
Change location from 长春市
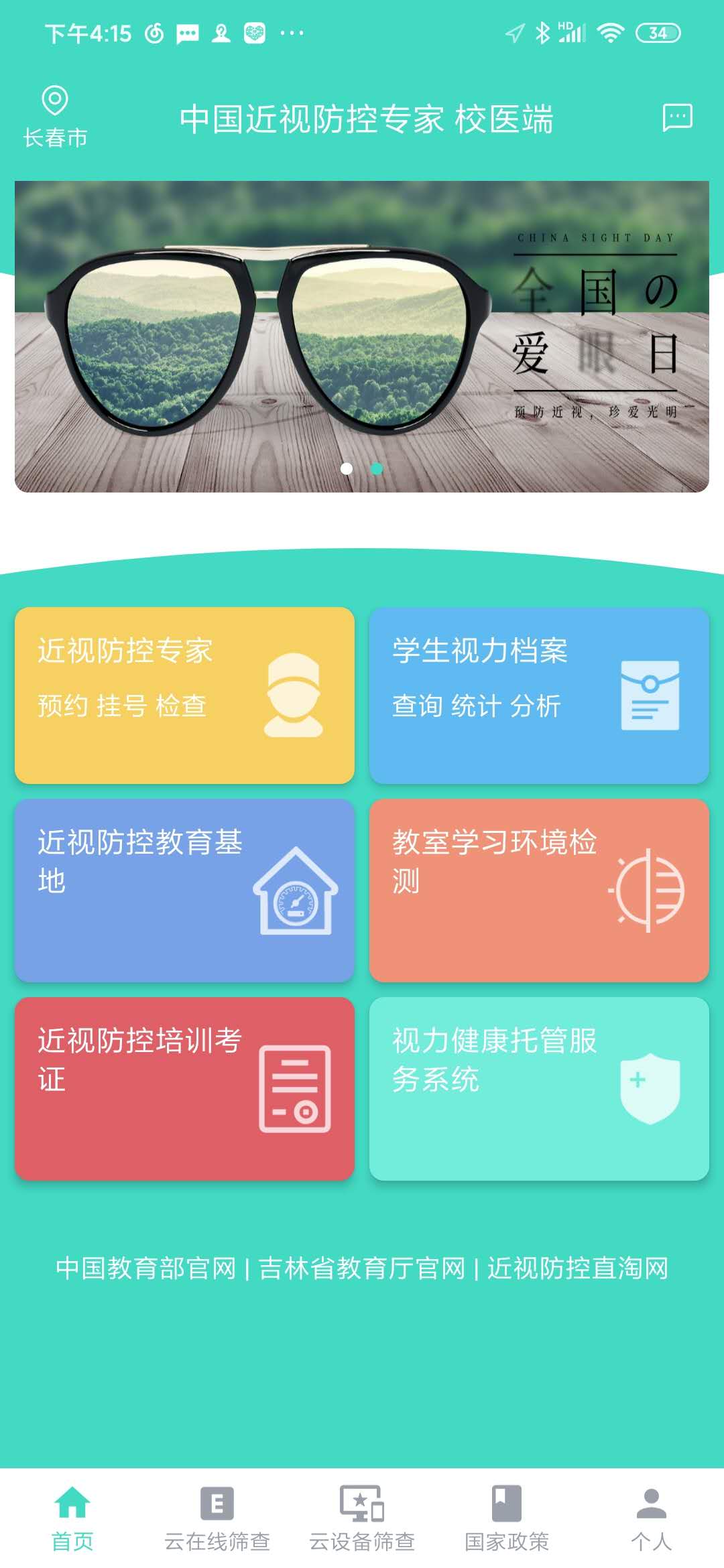(55, 117)
